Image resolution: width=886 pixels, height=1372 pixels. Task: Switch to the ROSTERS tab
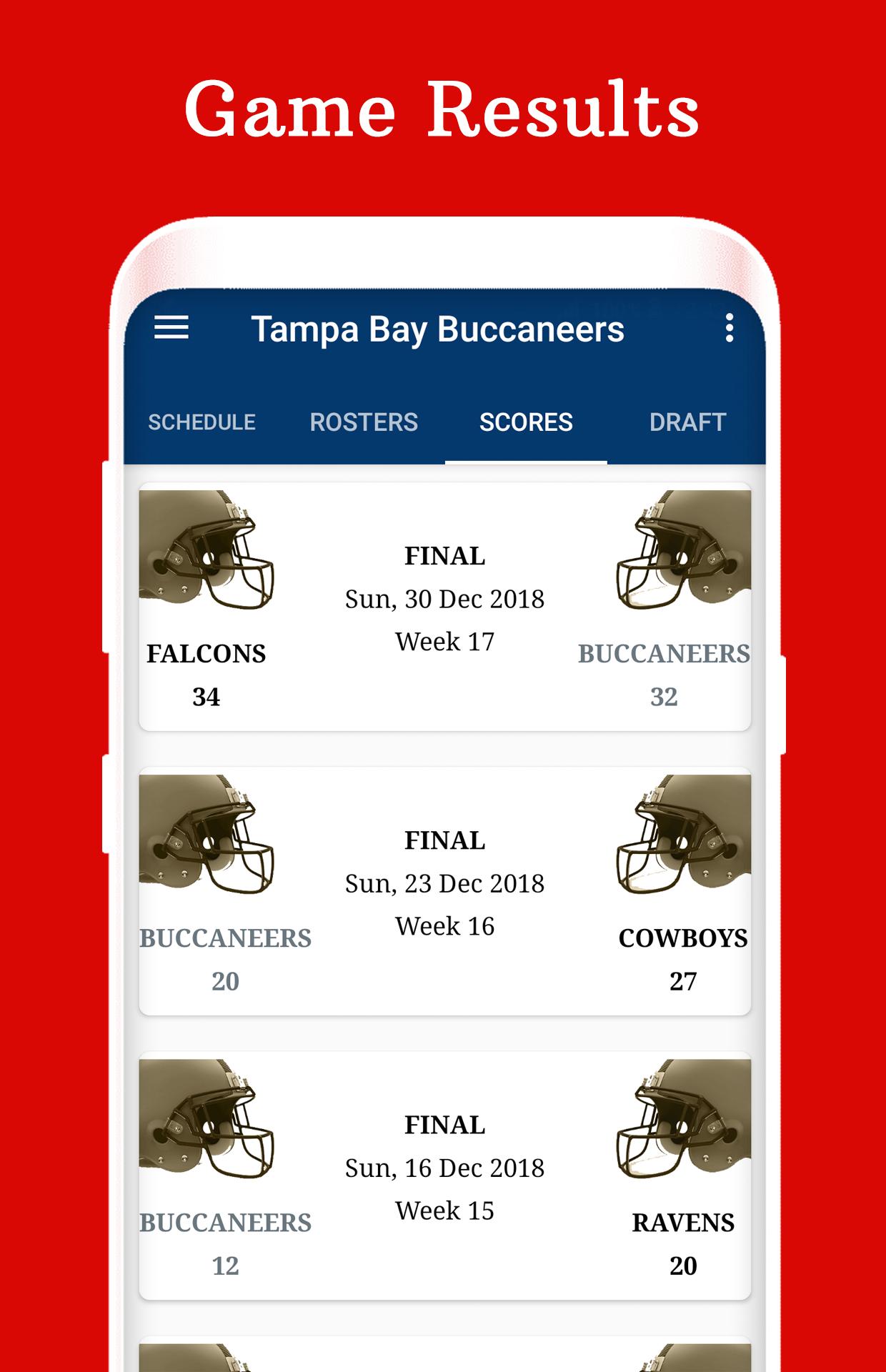(364, 422)
